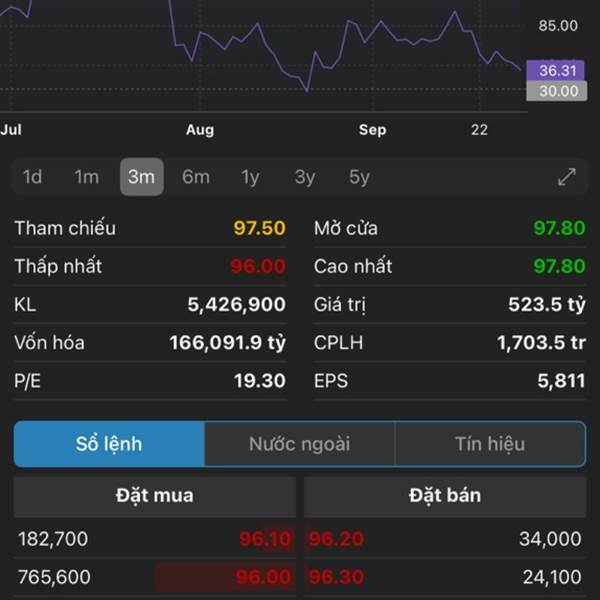The image size is (600, 600).
Task: Switch to the Nước ngoài tab
Action: pyautogui.click(x=299, y=444)
